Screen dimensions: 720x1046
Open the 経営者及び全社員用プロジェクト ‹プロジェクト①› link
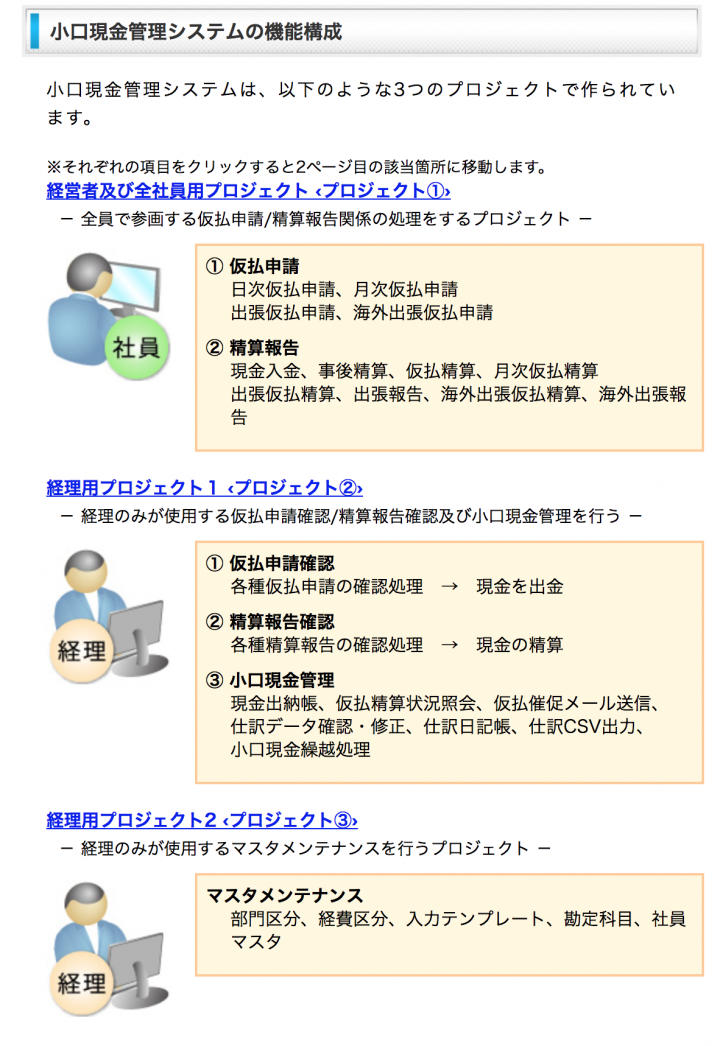(248, 191)
